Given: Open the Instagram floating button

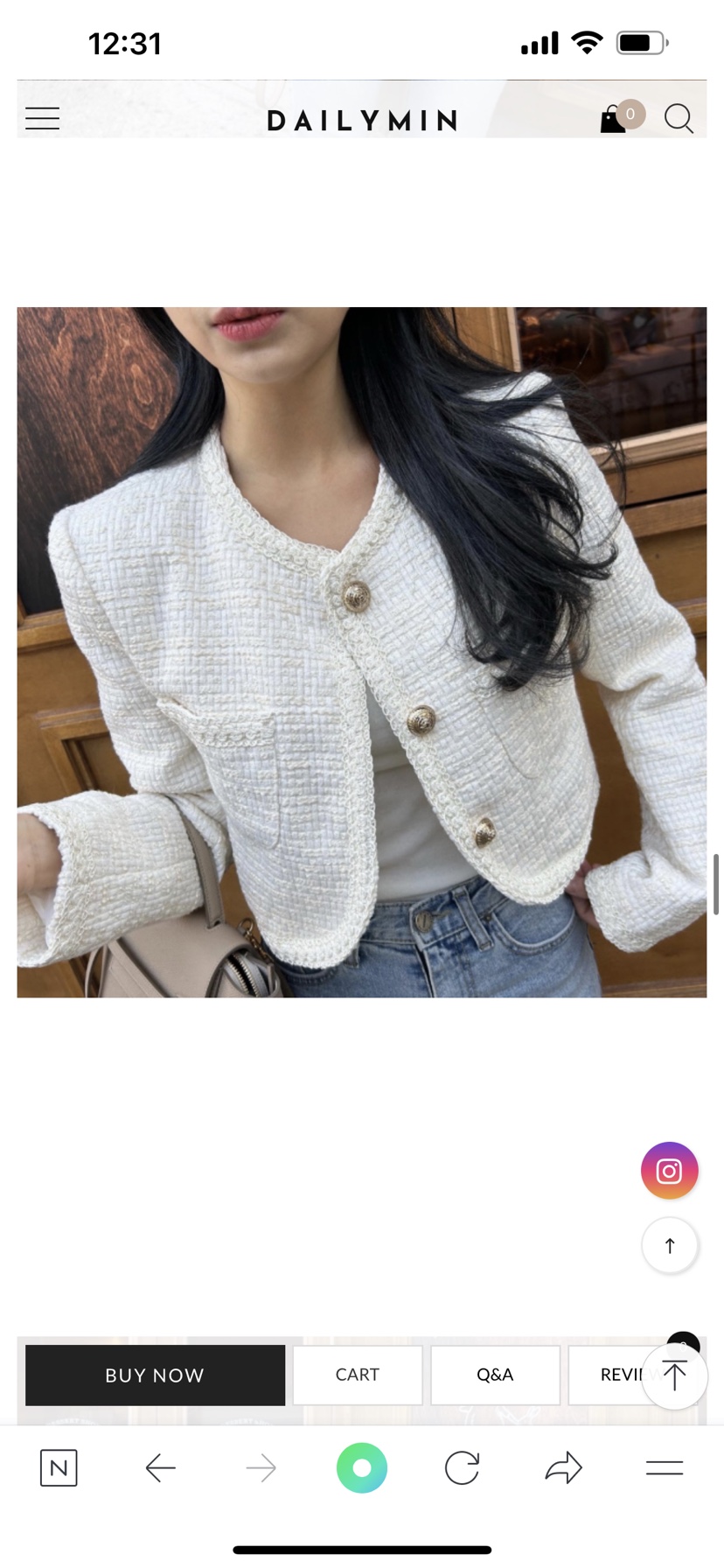Looking at the screenshot, I should (669, 1171).
